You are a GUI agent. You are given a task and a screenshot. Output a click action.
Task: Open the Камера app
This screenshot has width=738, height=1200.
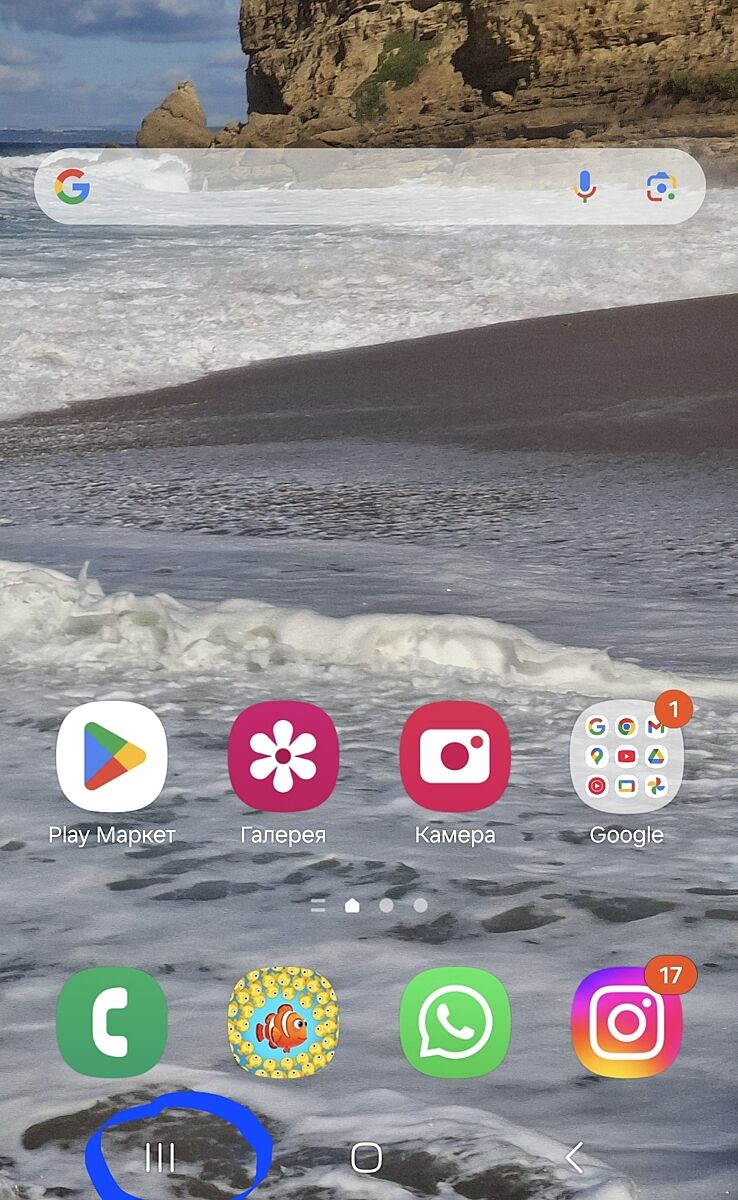[x=455, y=756]
